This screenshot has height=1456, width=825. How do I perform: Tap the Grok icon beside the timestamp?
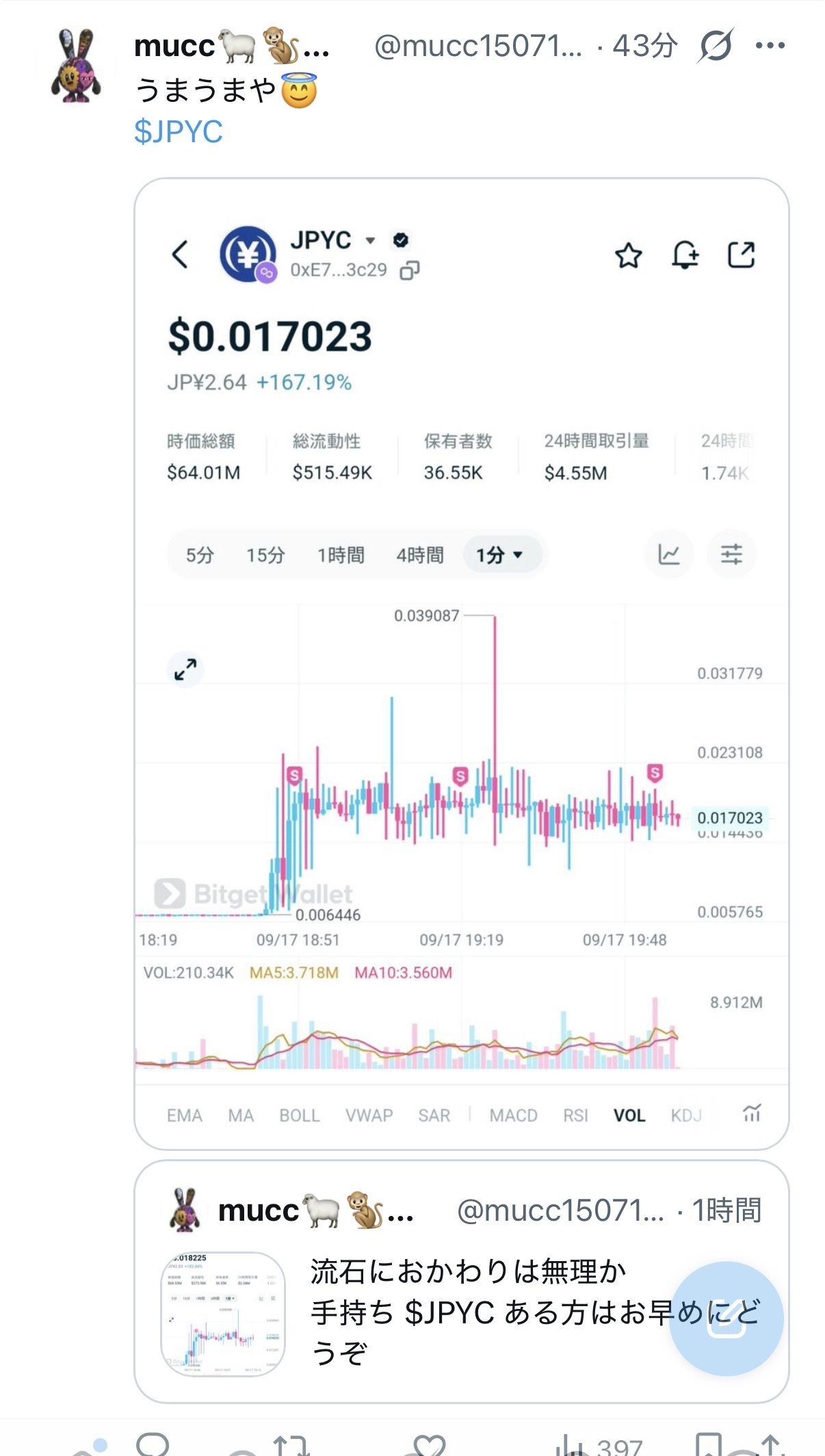(x=716, y=46)
